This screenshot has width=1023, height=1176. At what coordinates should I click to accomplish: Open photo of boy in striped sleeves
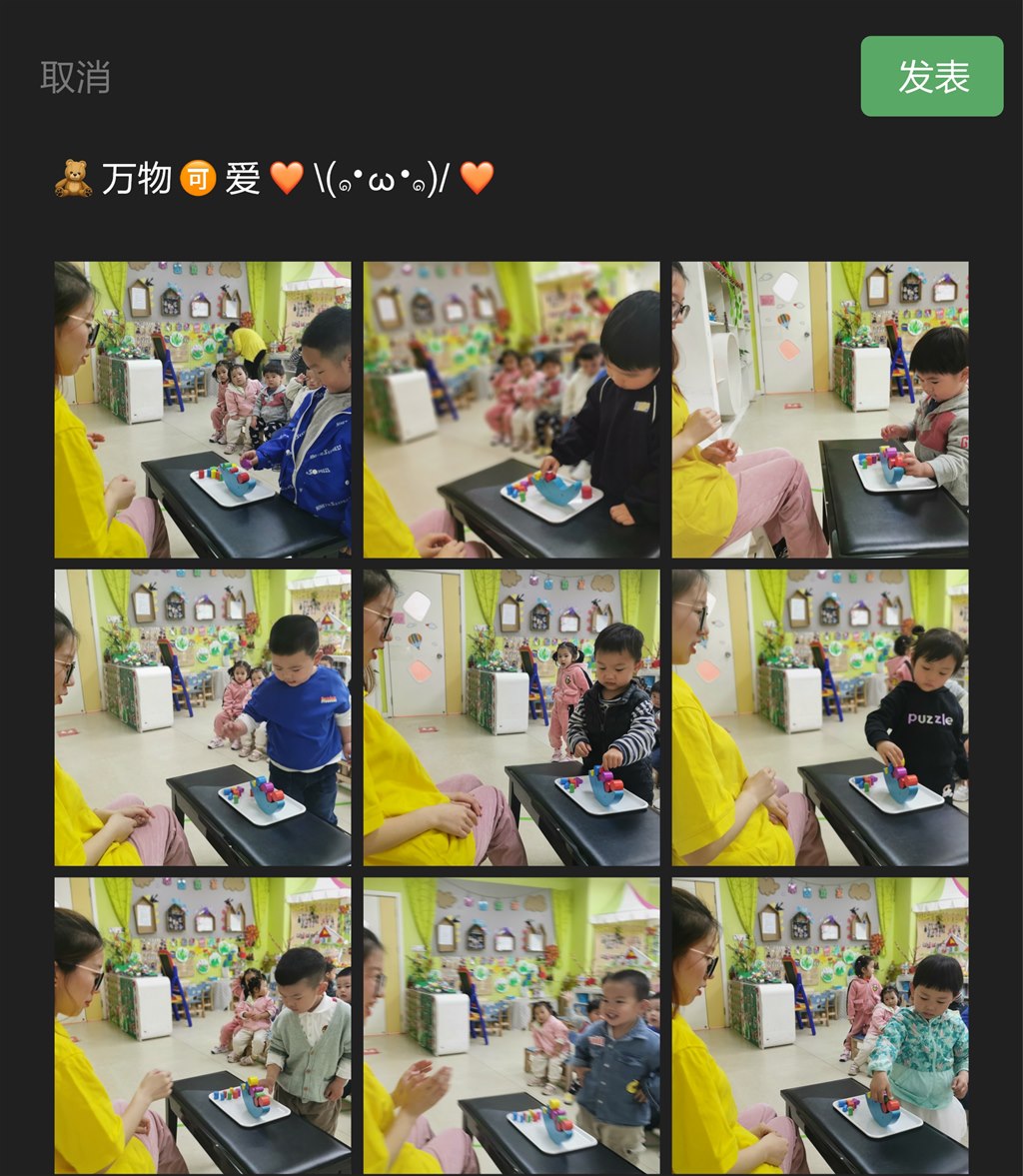(x=511, y=717)
